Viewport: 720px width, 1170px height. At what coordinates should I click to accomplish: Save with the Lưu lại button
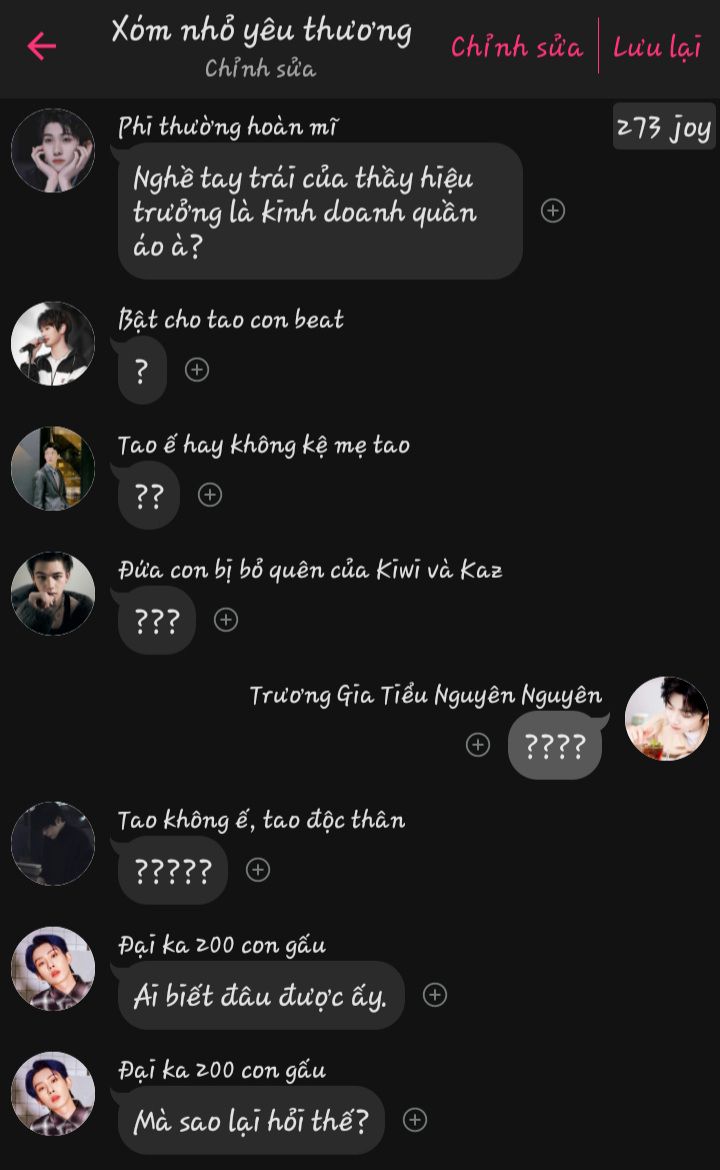pyautogui.click(x=657, y=47)
